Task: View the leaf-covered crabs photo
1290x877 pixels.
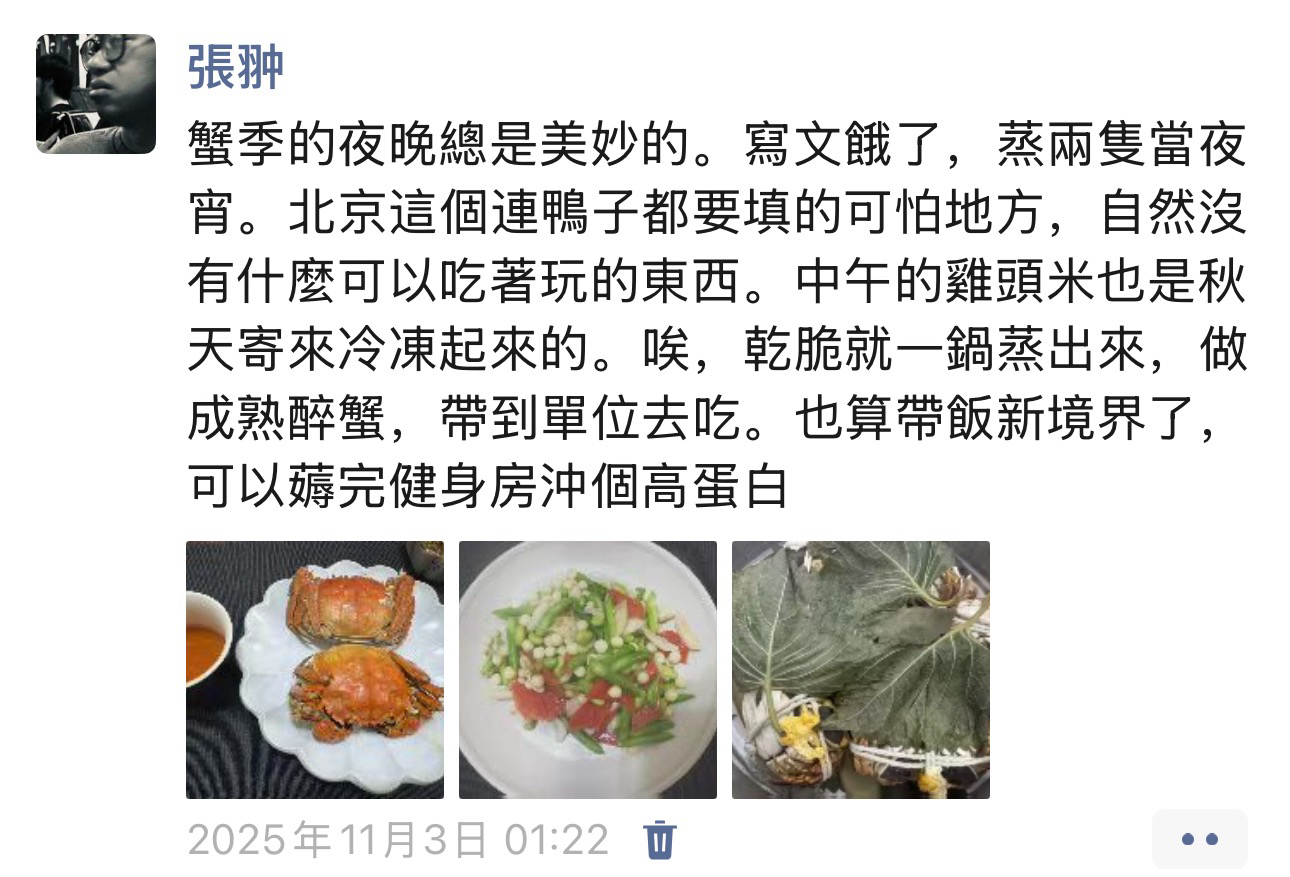Action: click(860, 669)
